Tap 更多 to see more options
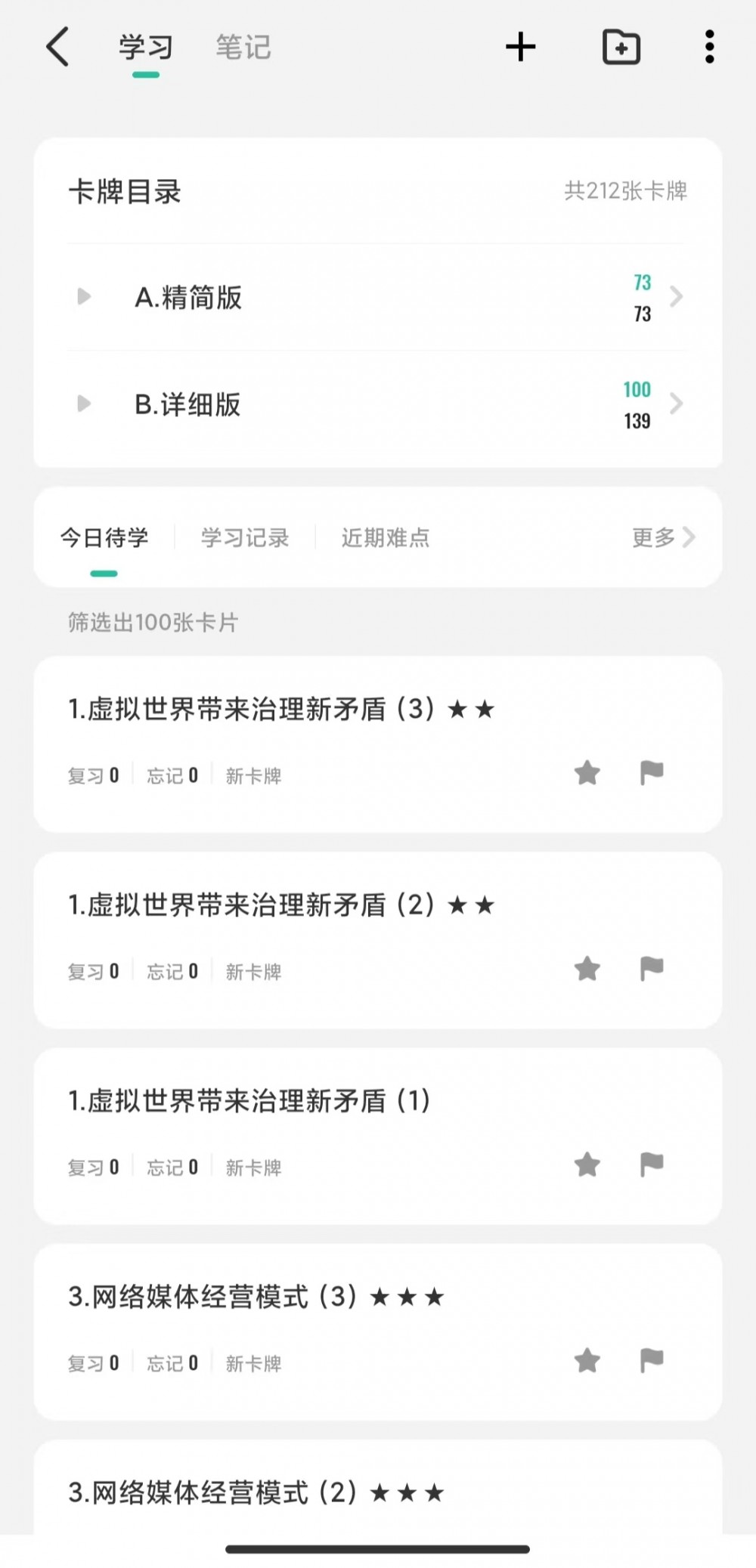 tap(664, 537)
